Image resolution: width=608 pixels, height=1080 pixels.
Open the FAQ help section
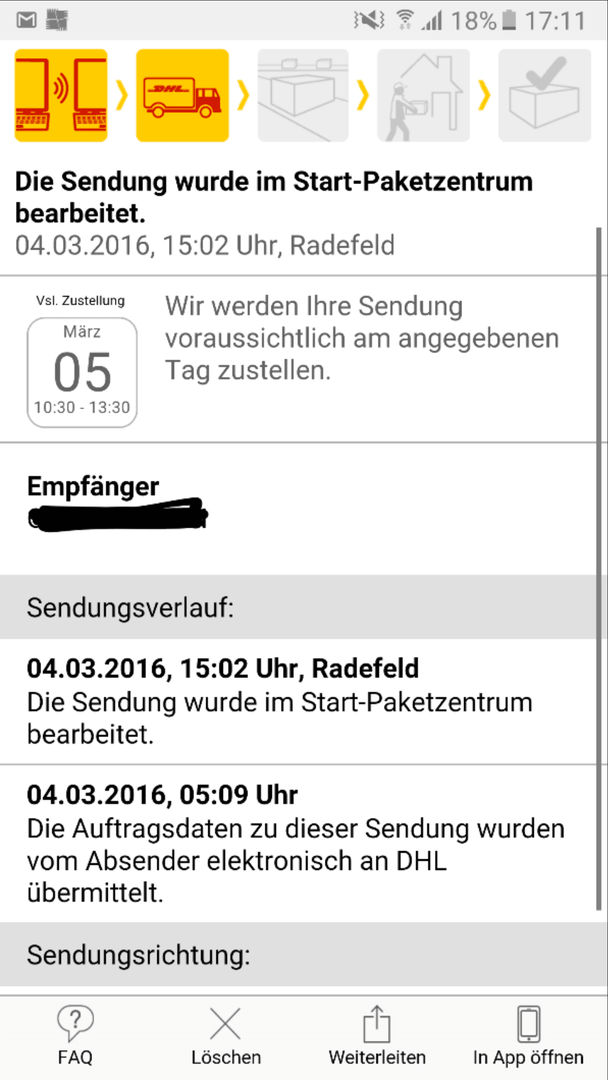point(75,1036)
